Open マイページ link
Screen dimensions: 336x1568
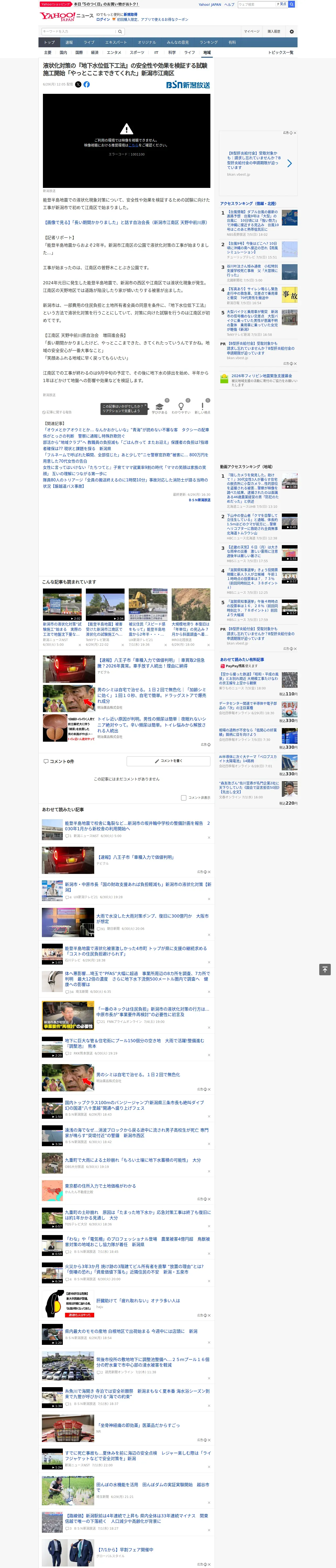coord(251,31)
